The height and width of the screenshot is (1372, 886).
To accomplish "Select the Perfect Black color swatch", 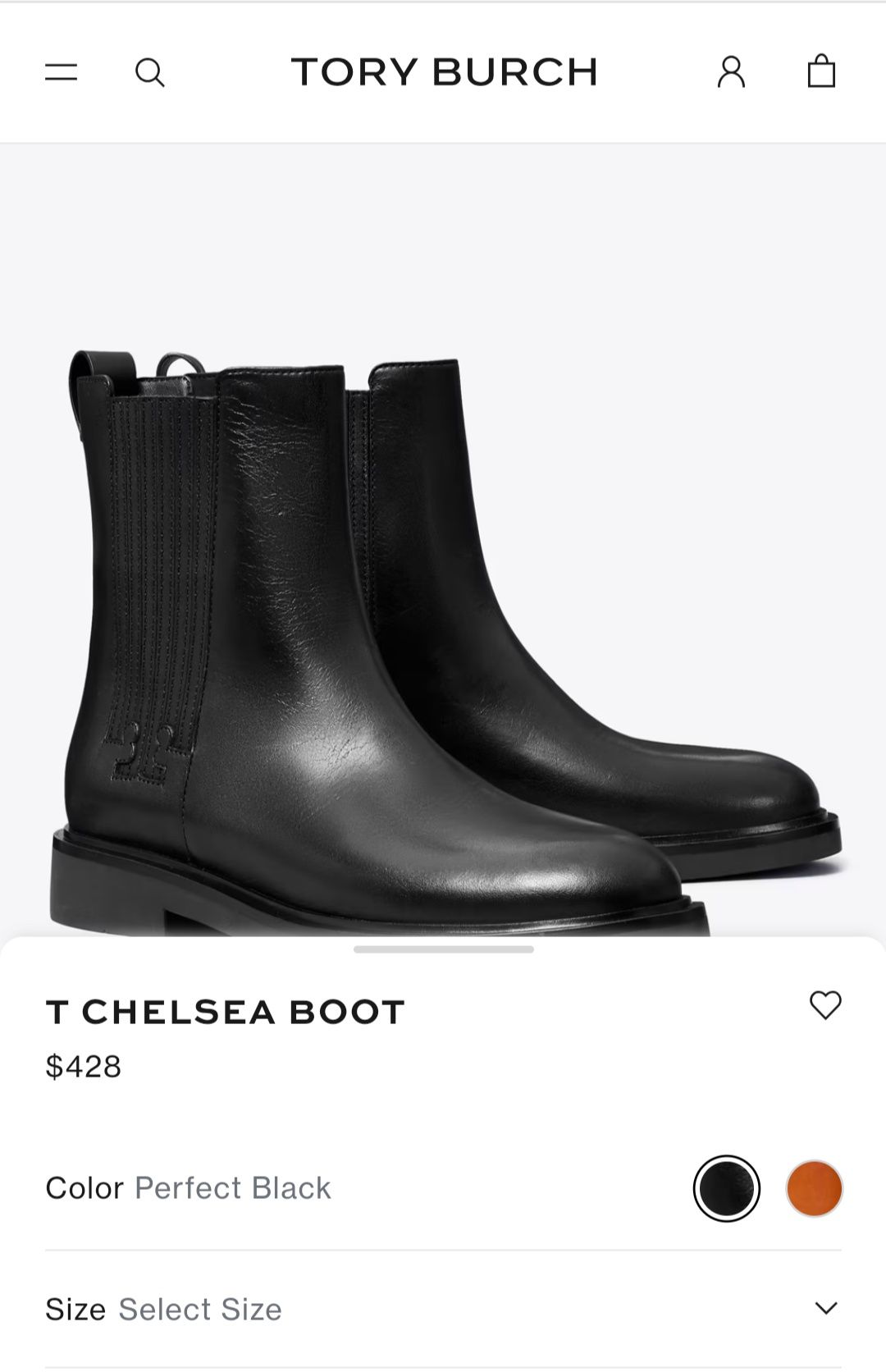I will (x=726, y=1188).
